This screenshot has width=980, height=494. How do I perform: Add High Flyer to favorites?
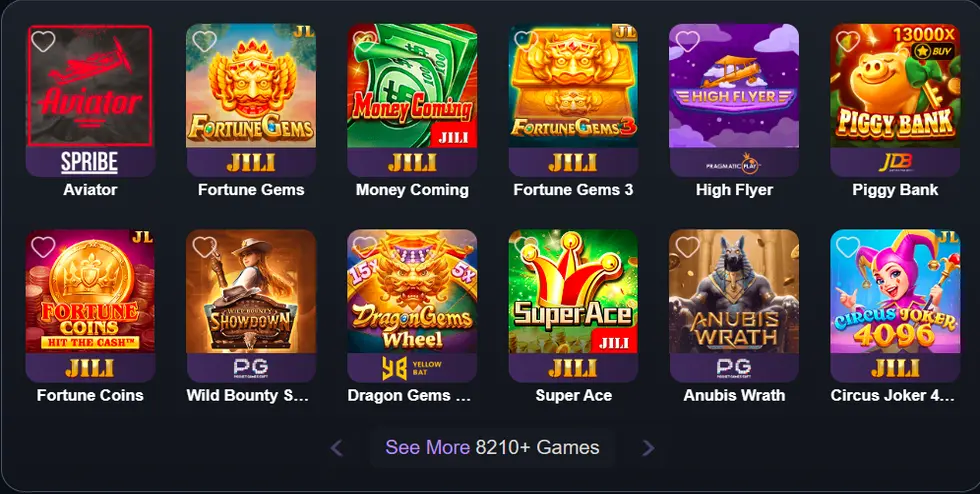tap(687, 42)
